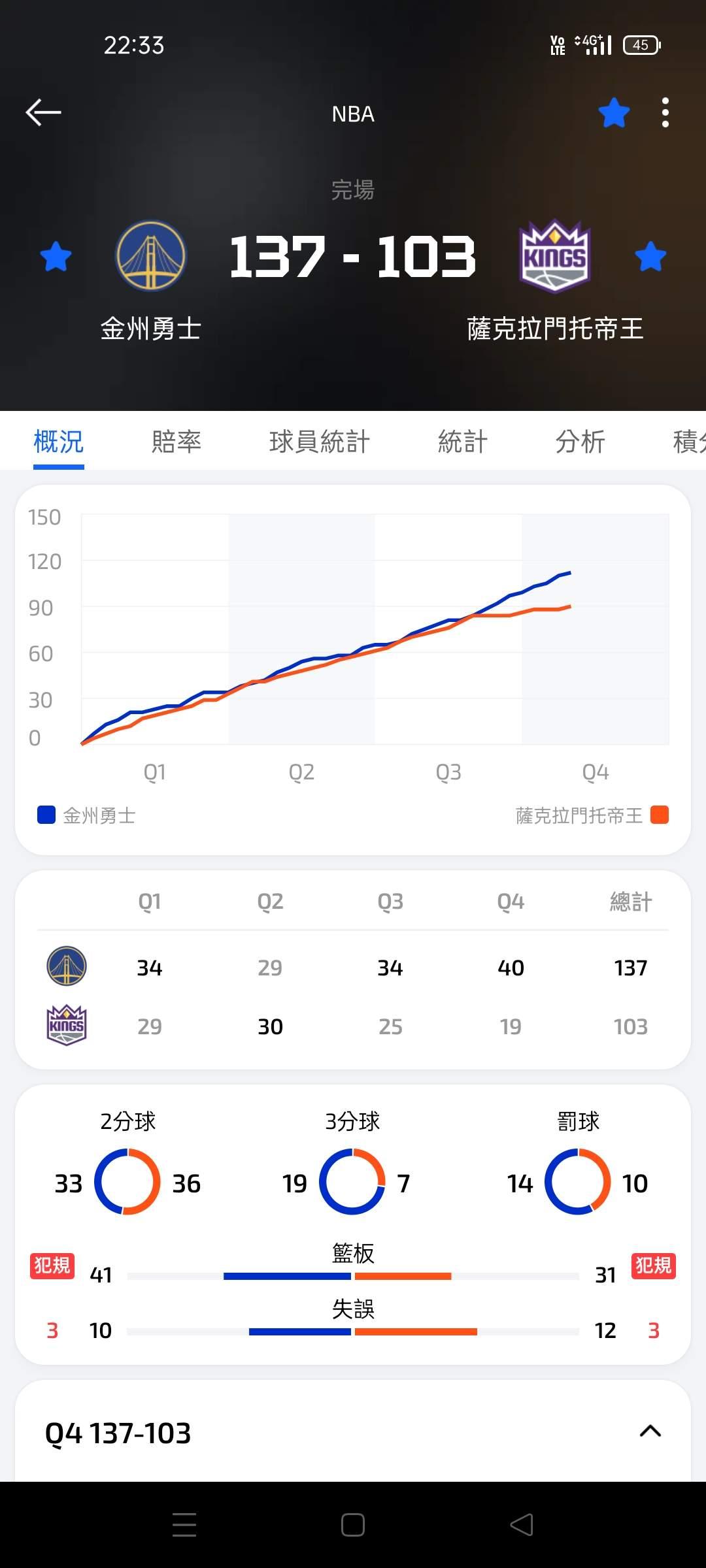
Task: Switch to the 球員統計 tab
Action: click(x=320, y=442)
